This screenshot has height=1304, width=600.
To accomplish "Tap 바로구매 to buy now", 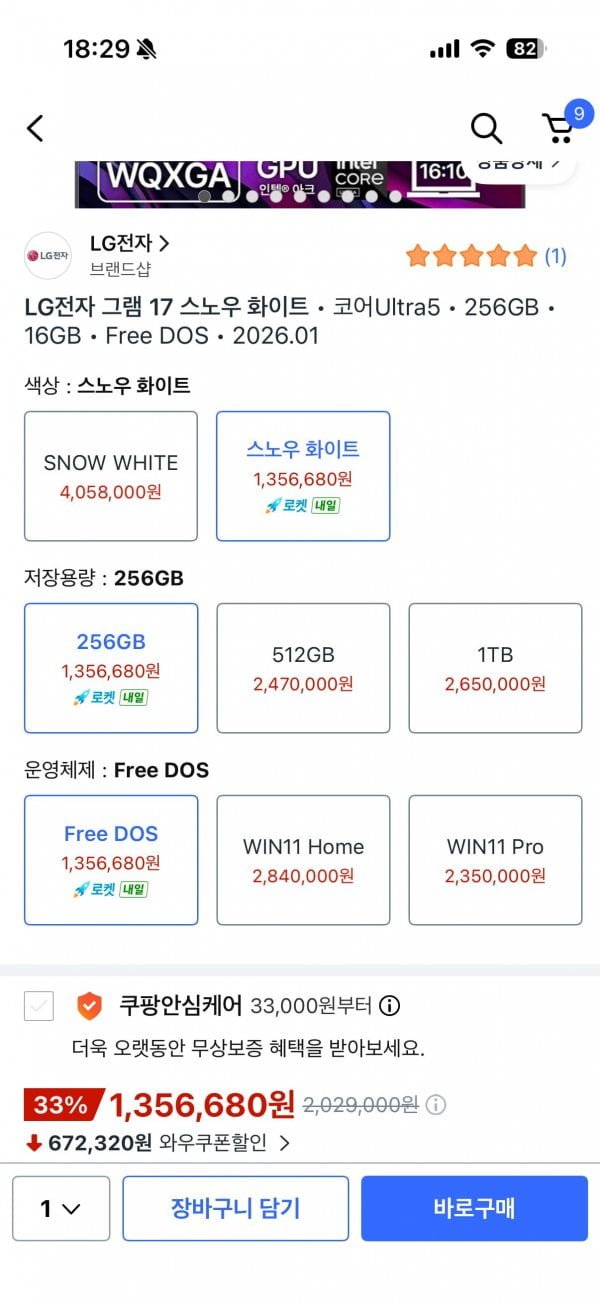I will (474, 1208).
